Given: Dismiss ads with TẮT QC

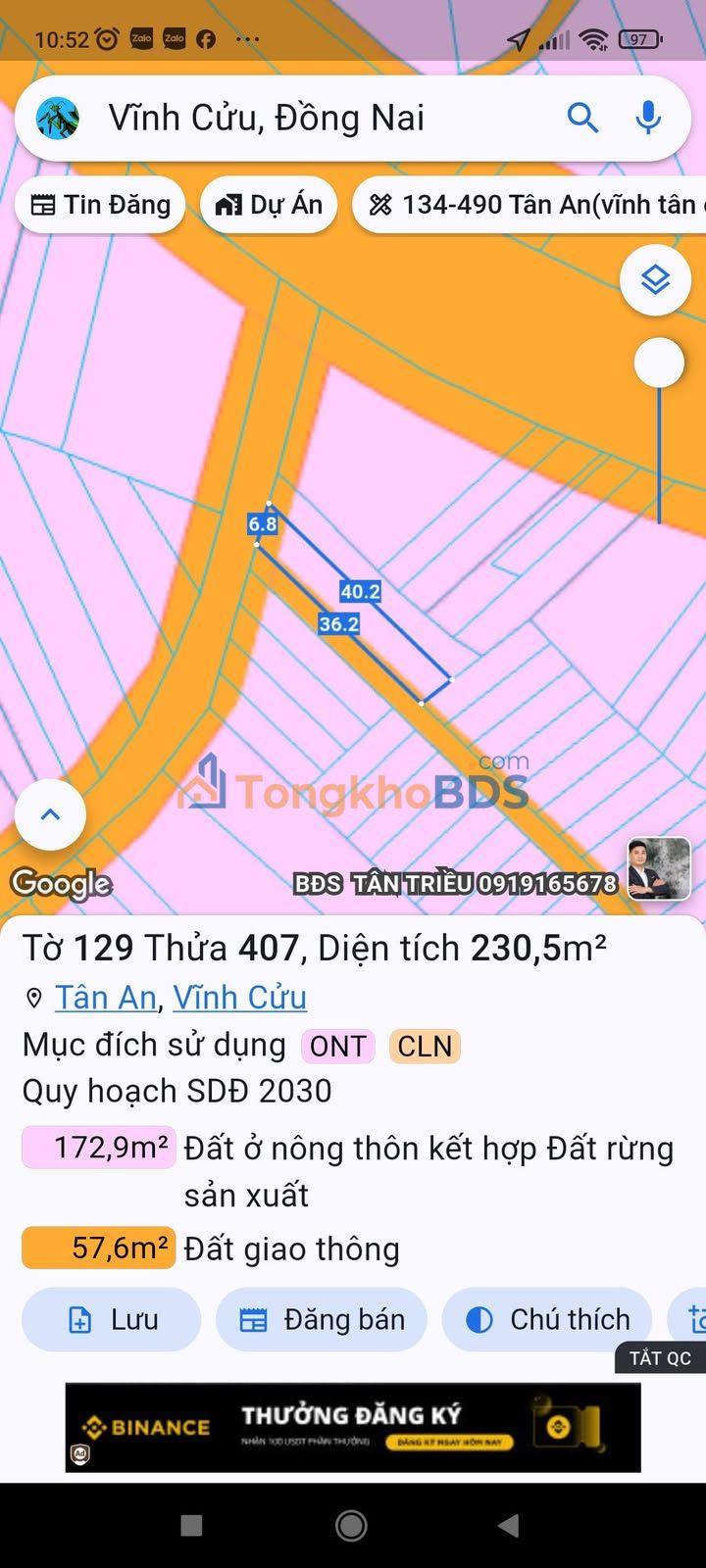Looking at the screenshot, I should [660, 1358].
